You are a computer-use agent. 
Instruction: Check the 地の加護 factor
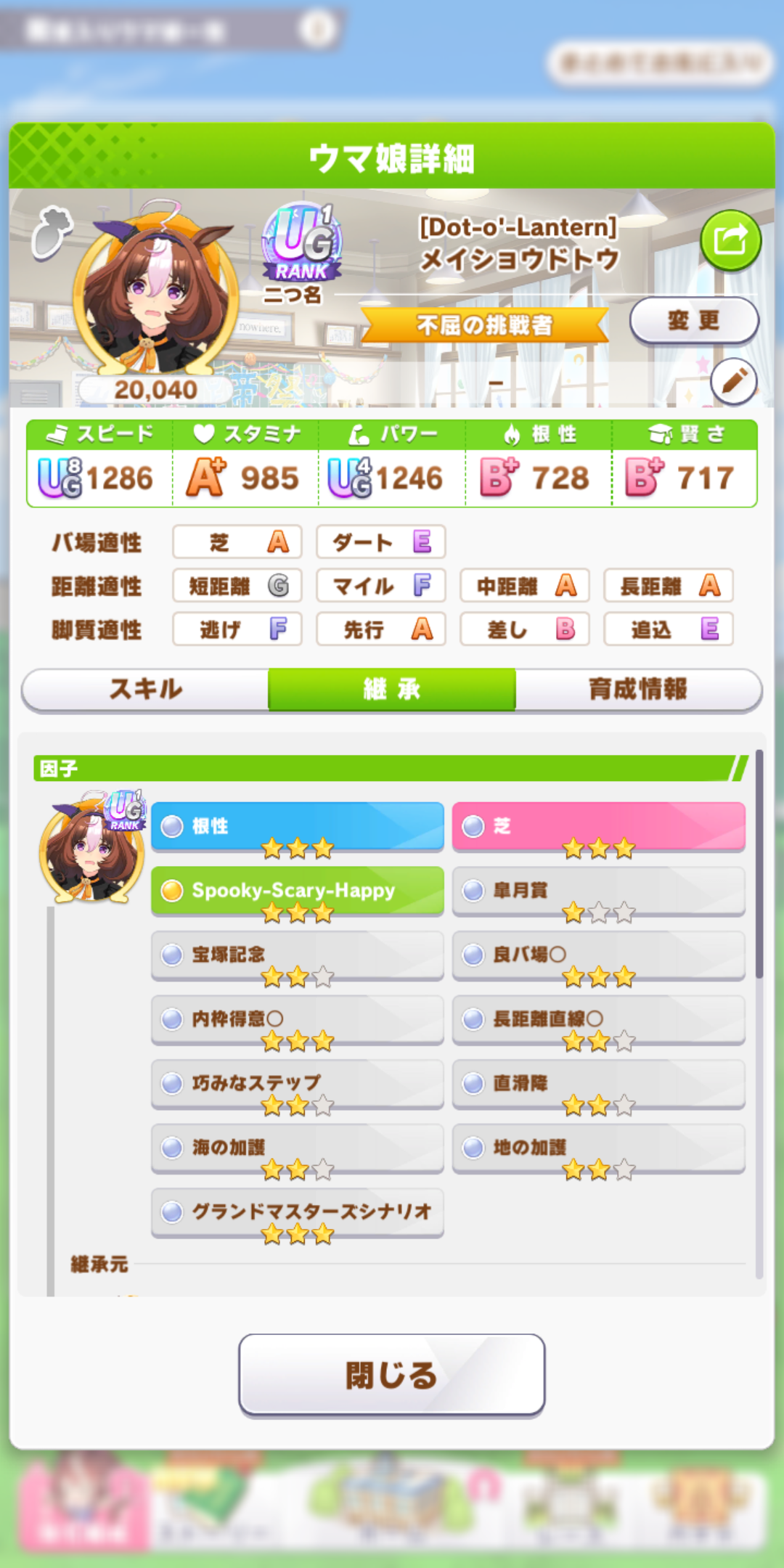(x=598, y=1148)
